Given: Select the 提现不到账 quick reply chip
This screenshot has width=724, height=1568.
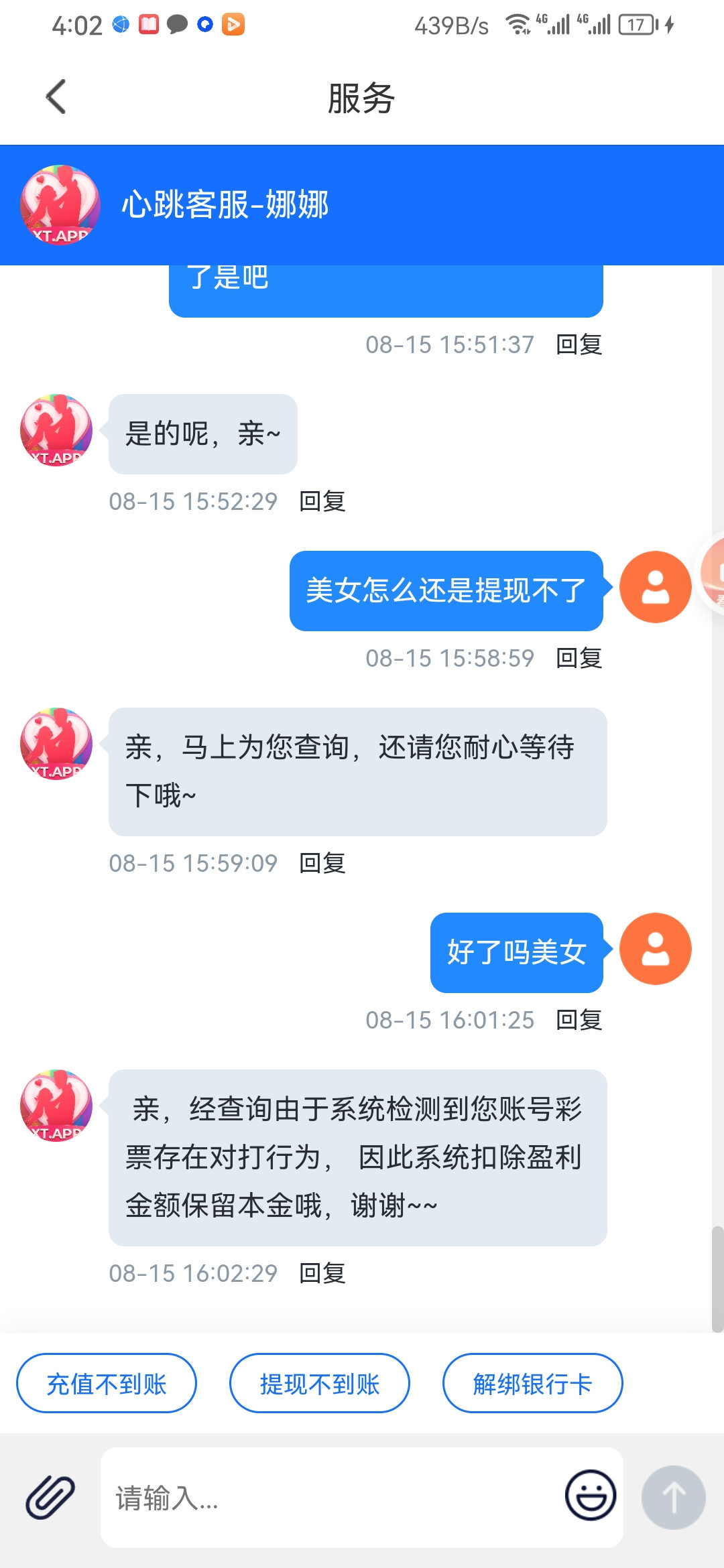Looking at the screenshot, I should click(x=320, y=1384).
